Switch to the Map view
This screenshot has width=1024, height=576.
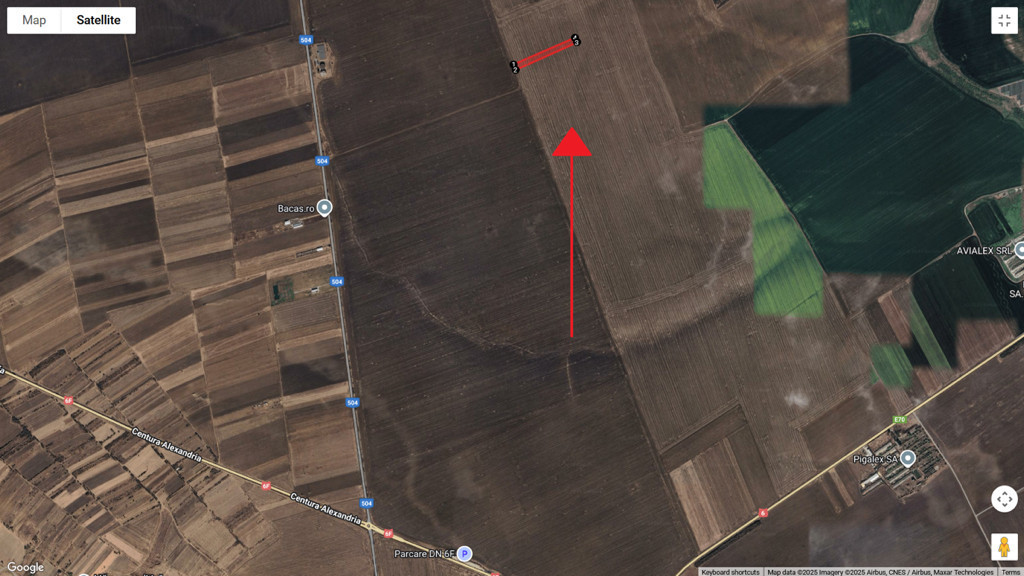coord(34,20)
